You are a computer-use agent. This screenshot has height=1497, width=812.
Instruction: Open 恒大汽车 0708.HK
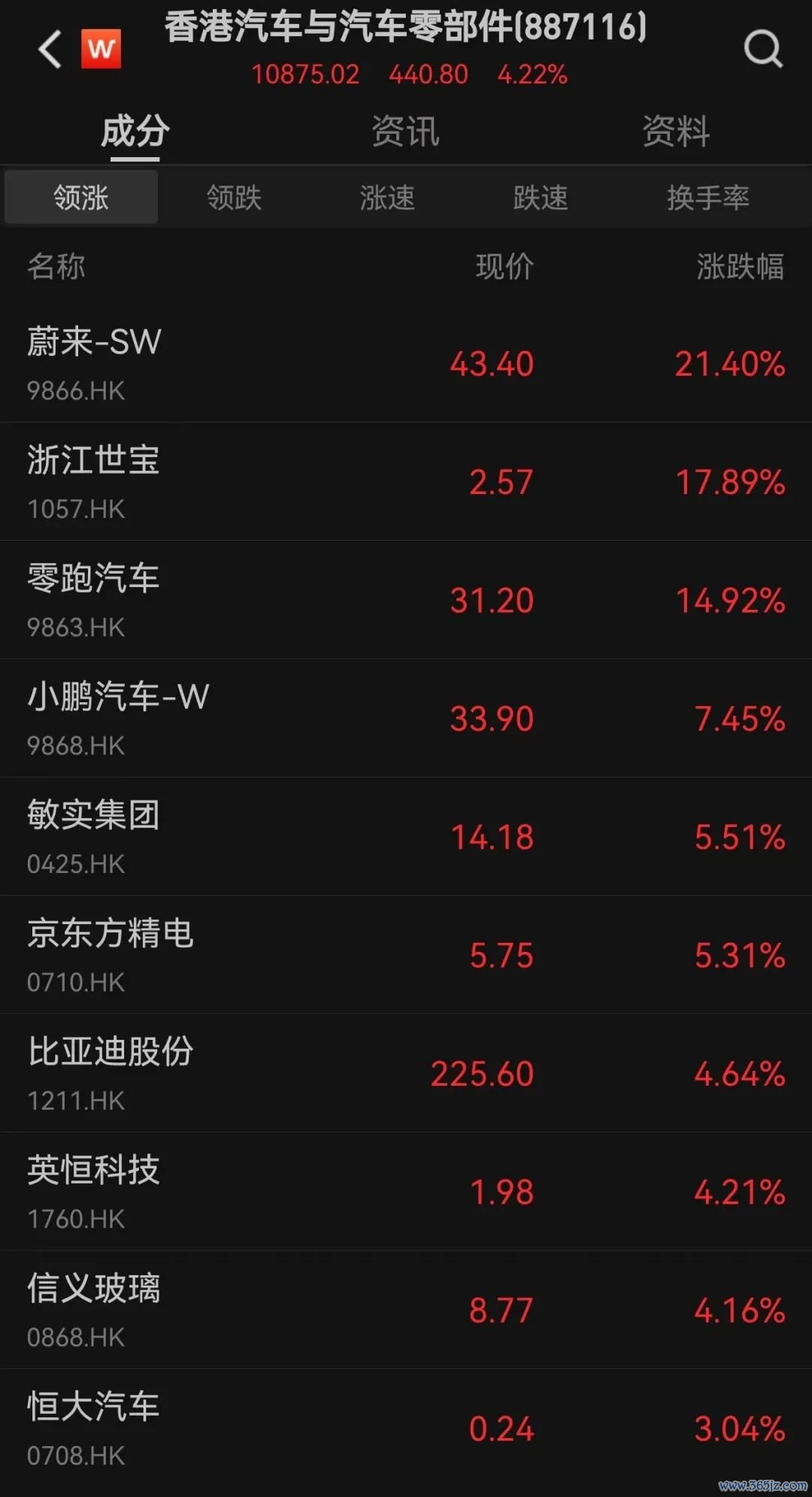406,1429
